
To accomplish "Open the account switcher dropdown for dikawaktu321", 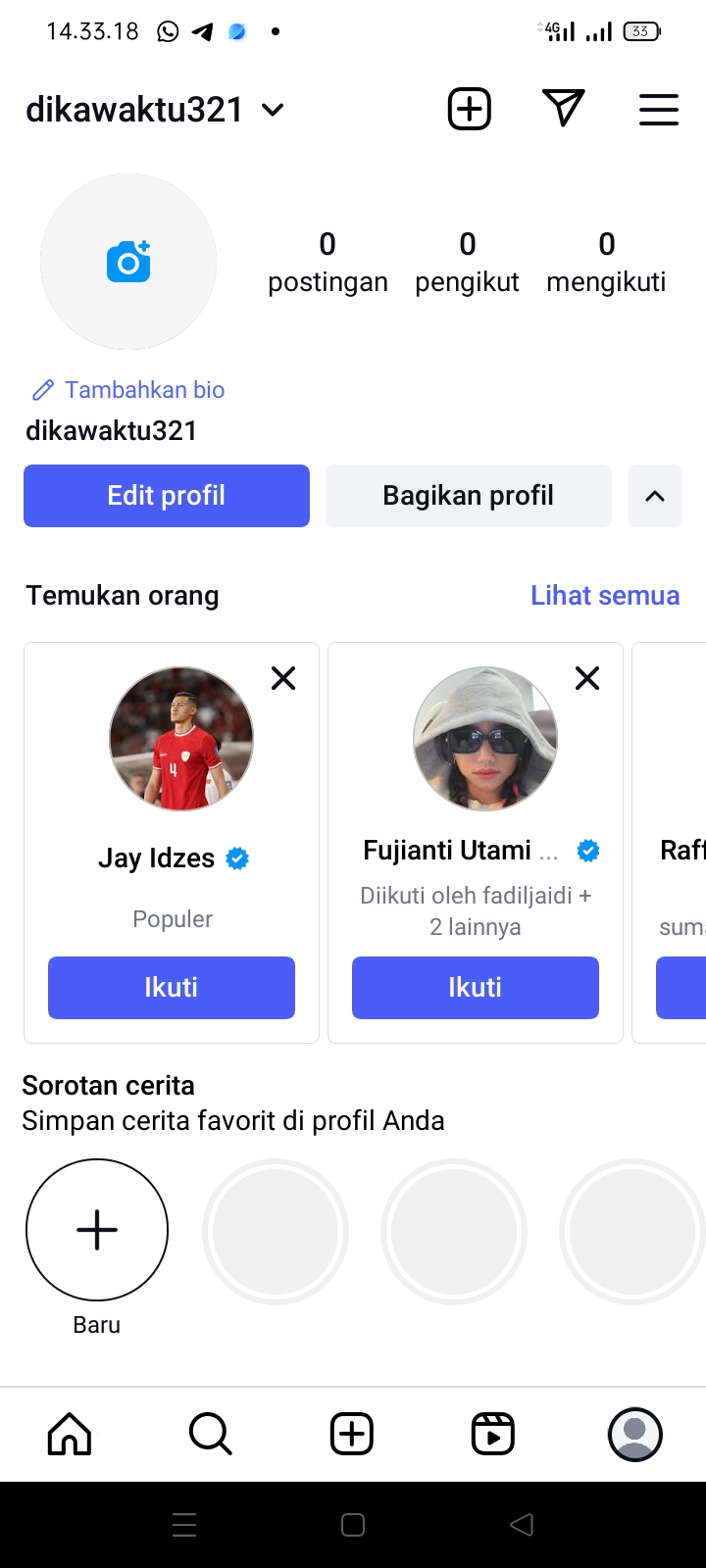I will [273, 110].
